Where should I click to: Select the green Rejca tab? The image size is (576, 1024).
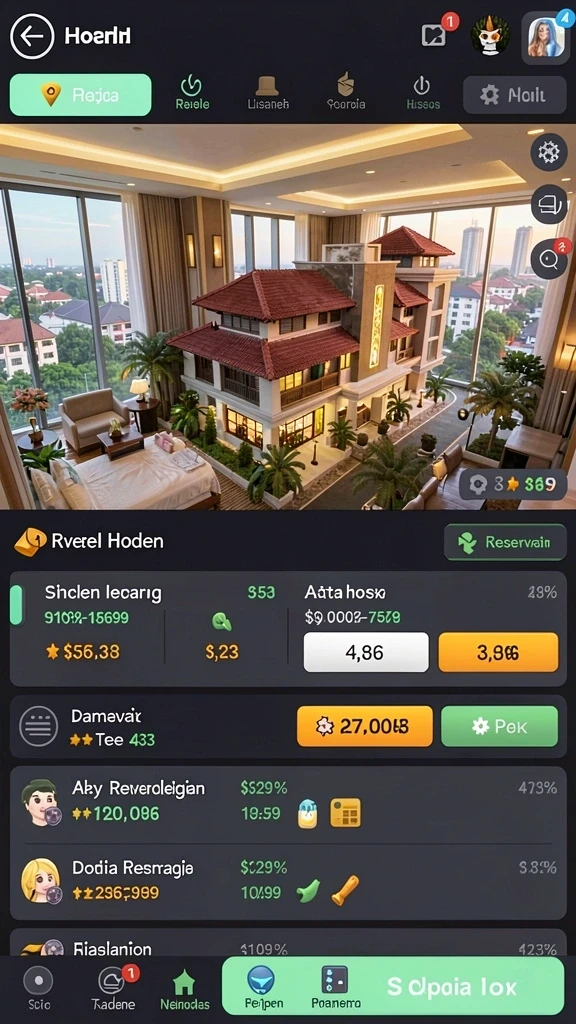click(80, 95)
